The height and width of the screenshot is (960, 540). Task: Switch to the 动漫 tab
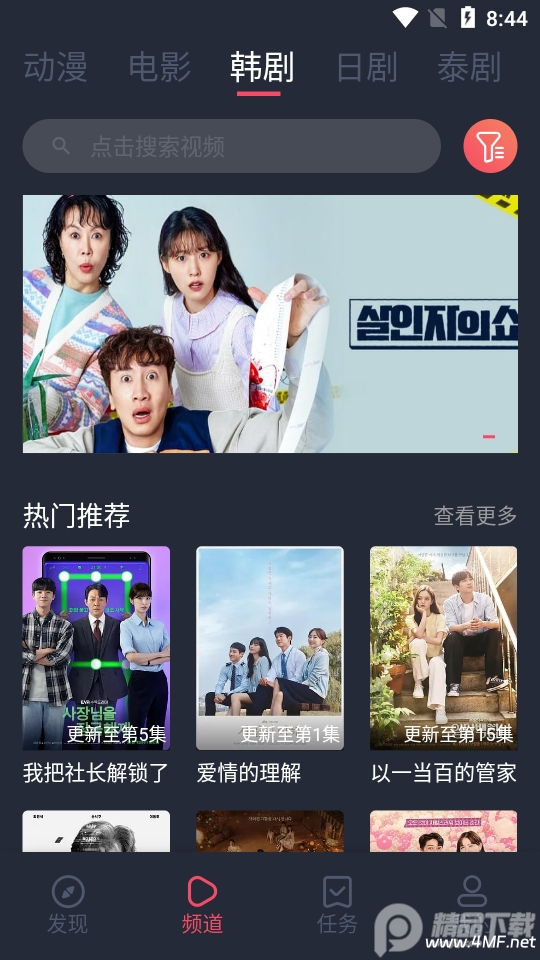[x=56, y=67]
